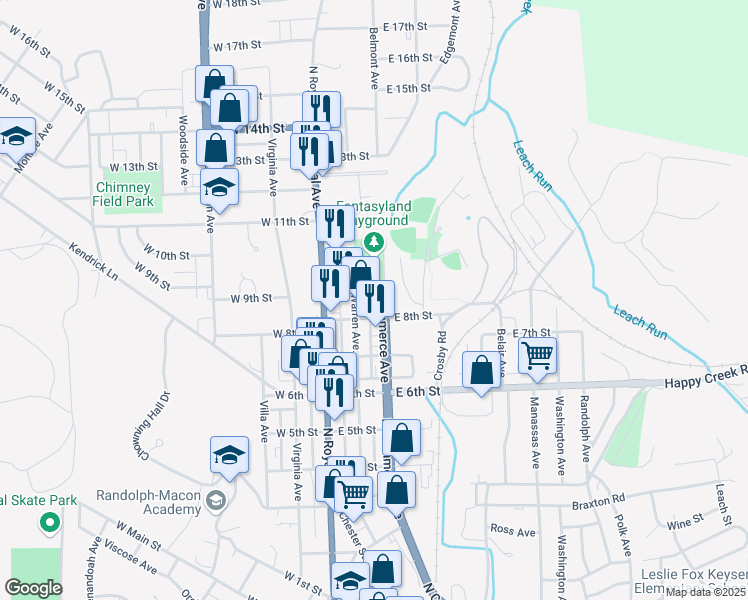This screenshot has width=748, height=600.
Task: Open the Fantasyland Playground park pin
Action: pos(374,242)
